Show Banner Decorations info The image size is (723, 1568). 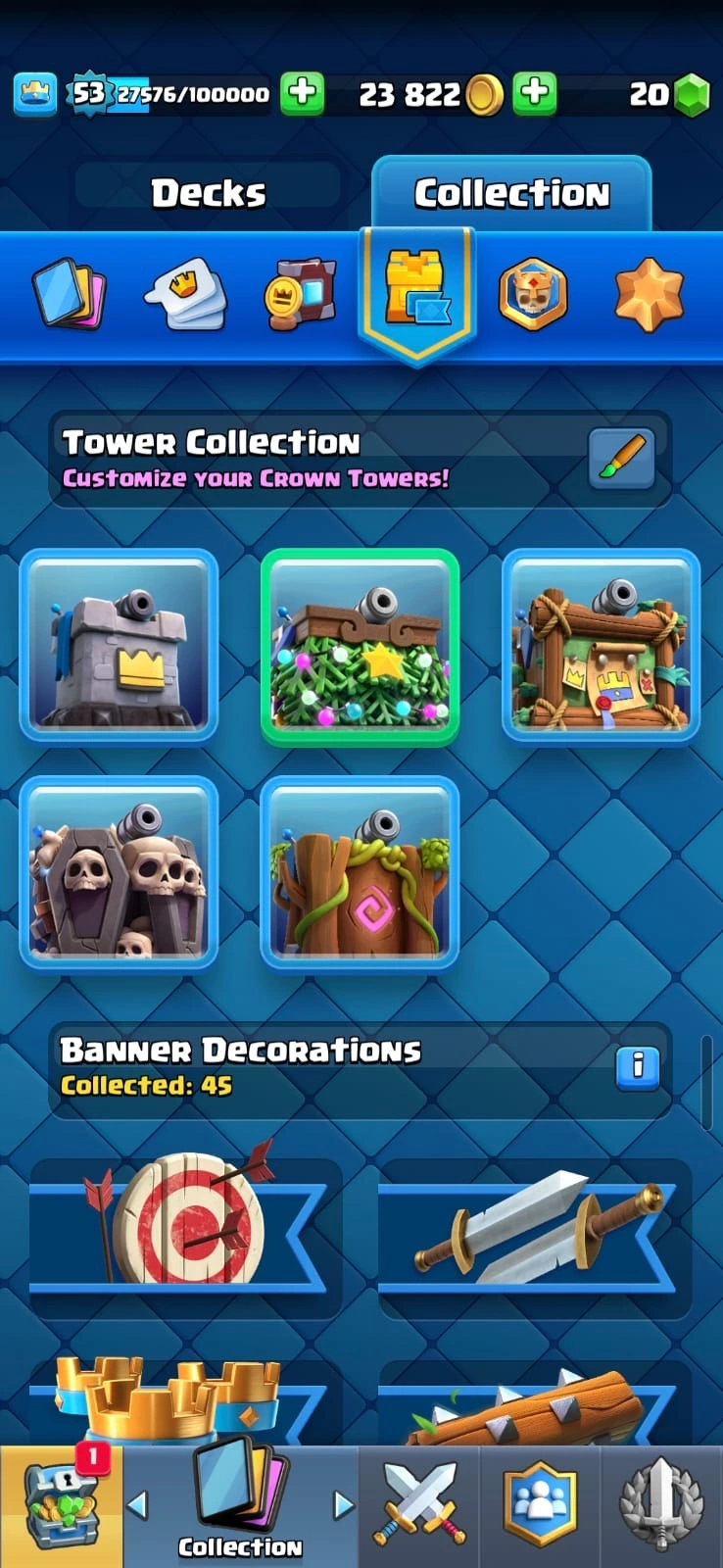(x=638, y=1066)
